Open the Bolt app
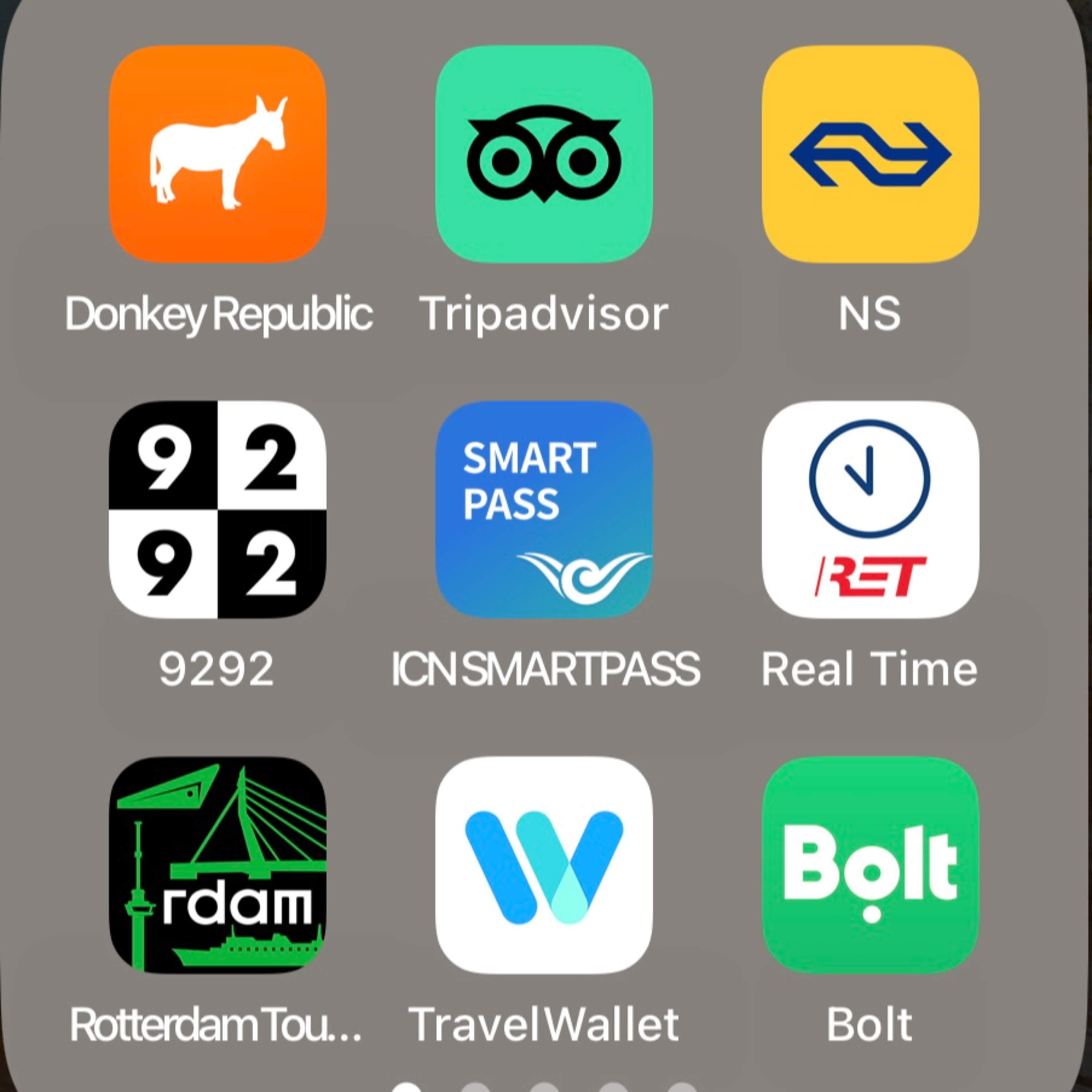The height and width of the screenshot is (1092, 1092). [x=870, y=865]
